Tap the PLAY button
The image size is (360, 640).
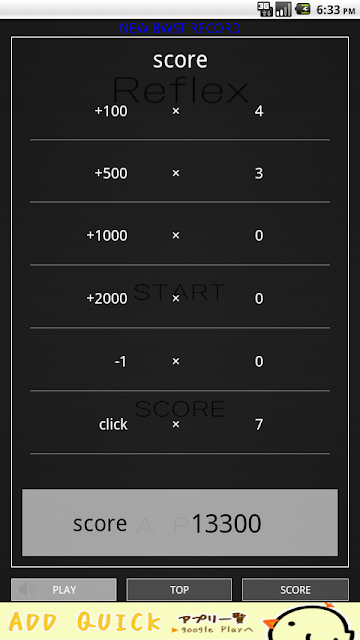[x=64, y=589]
